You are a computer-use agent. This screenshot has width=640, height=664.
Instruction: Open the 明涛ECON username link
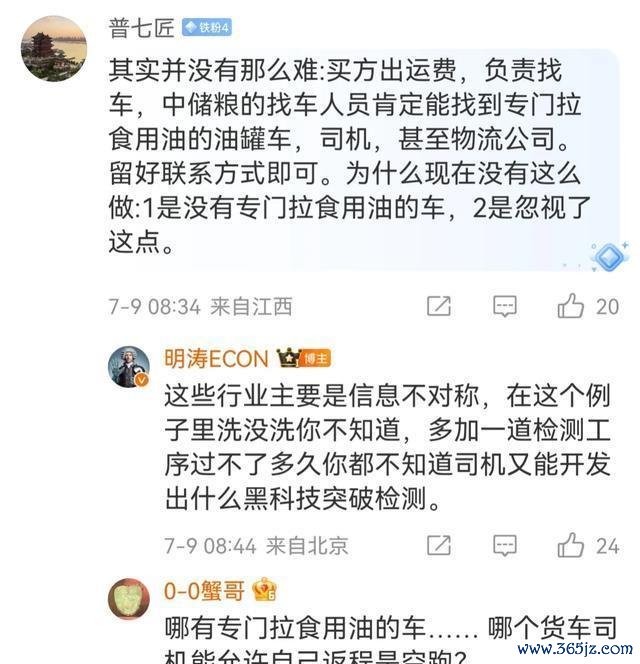(216, 358)
